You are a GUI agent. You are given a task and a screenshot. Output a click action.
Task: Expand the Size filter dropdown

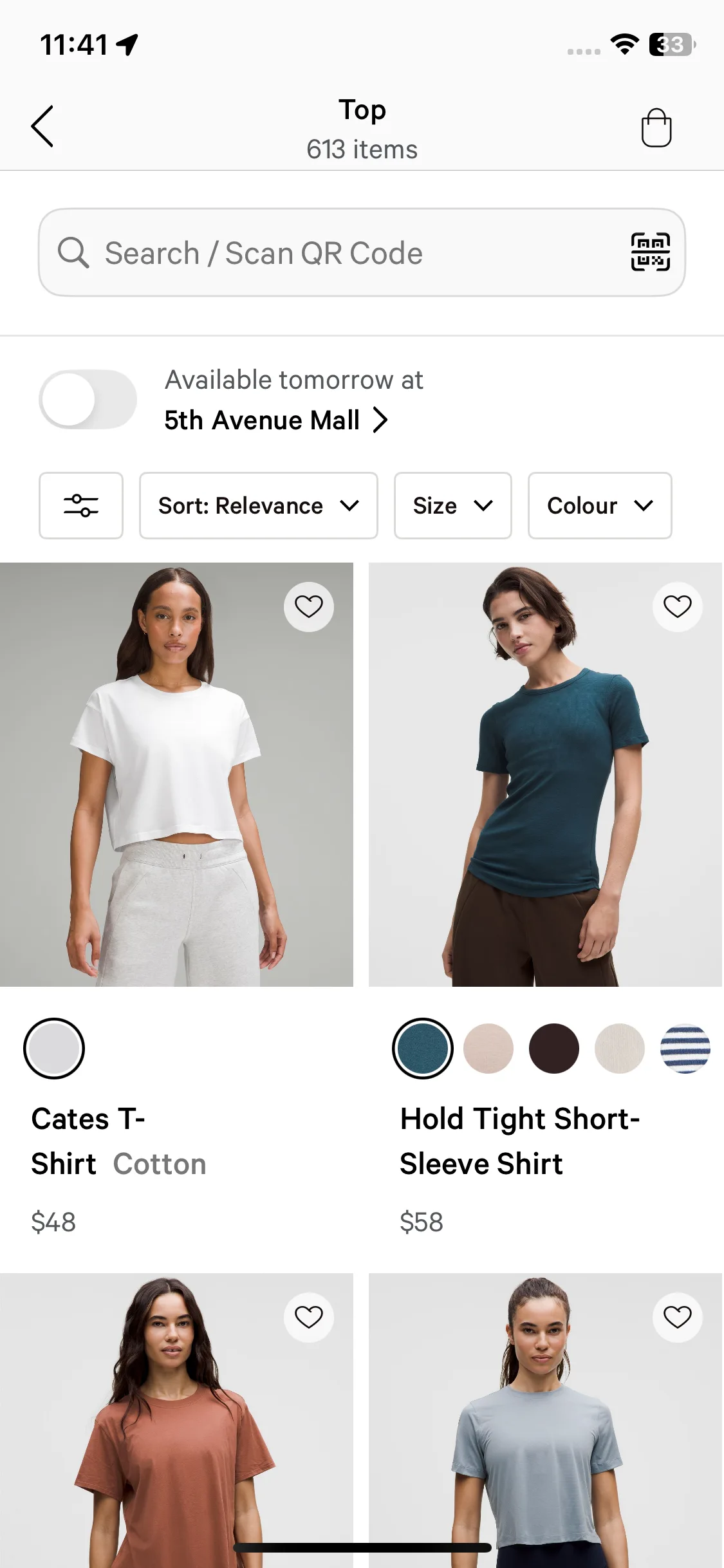click(x=452, y=505)
